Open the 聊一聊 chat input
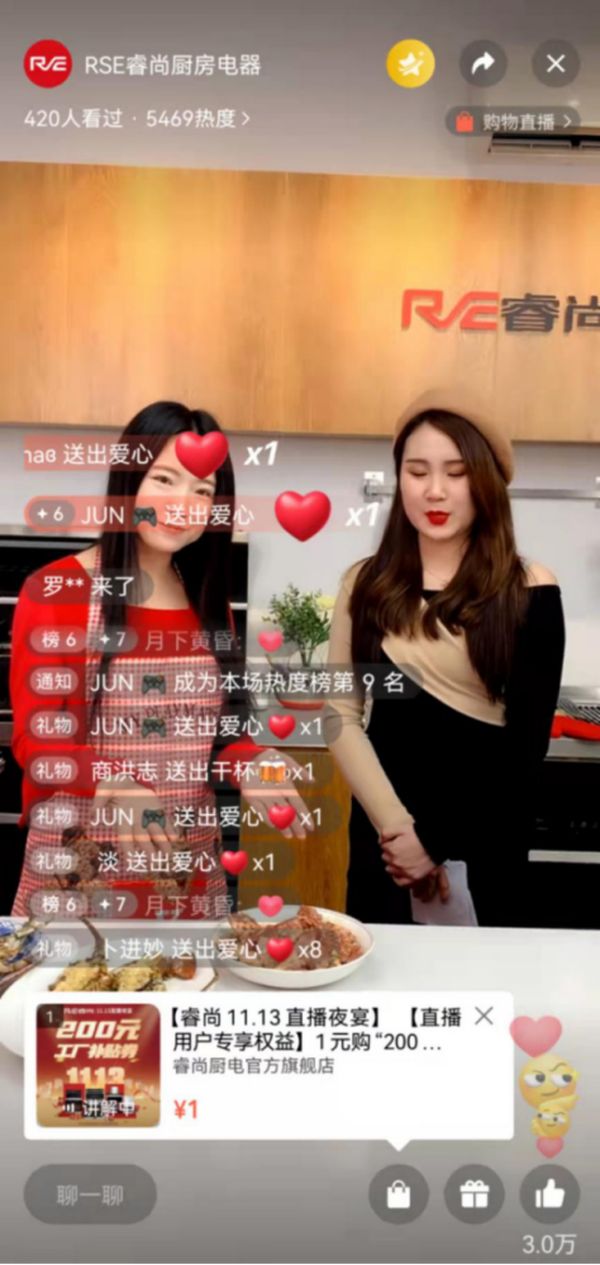This screenshot has height=1265, width=600. tap(90, 1194)
